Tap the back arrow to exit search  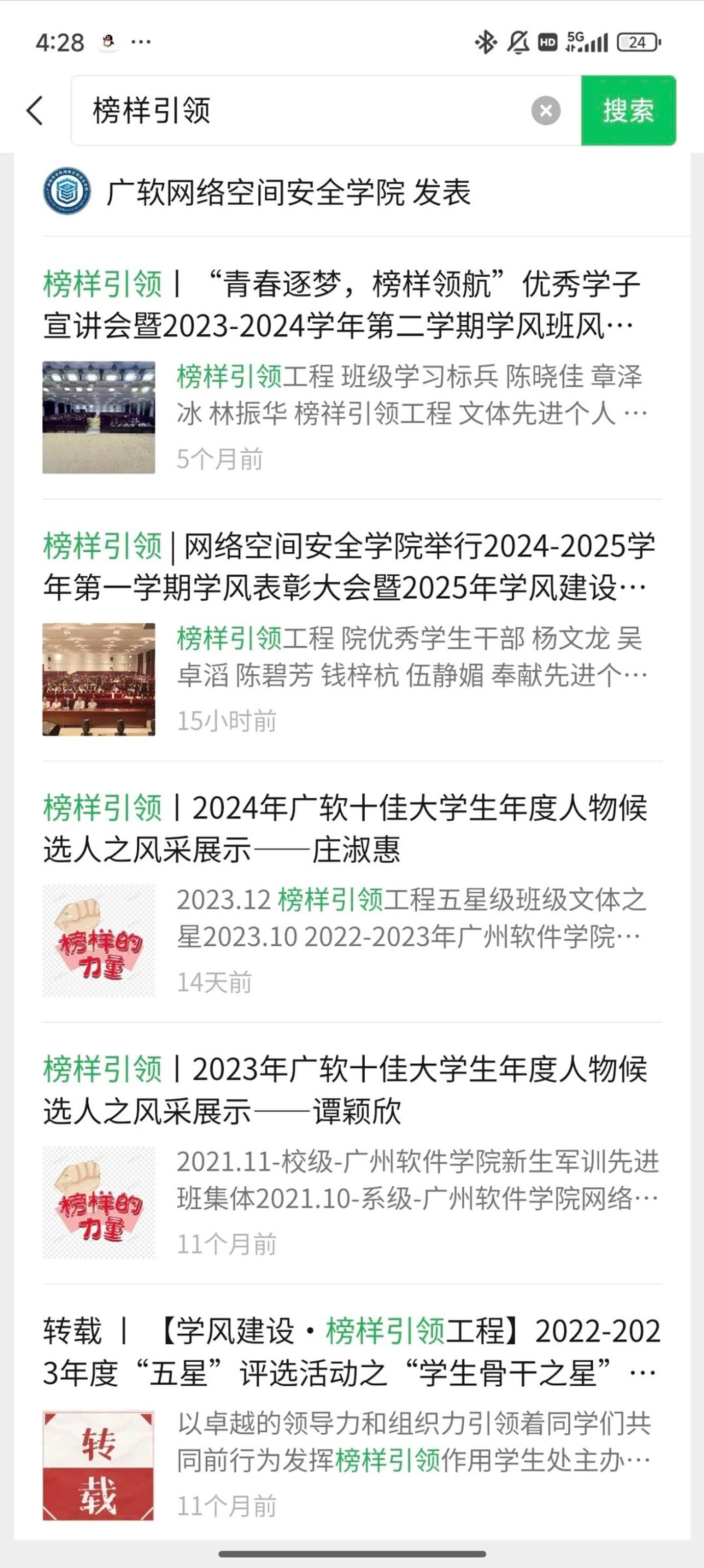click(35, 111)
